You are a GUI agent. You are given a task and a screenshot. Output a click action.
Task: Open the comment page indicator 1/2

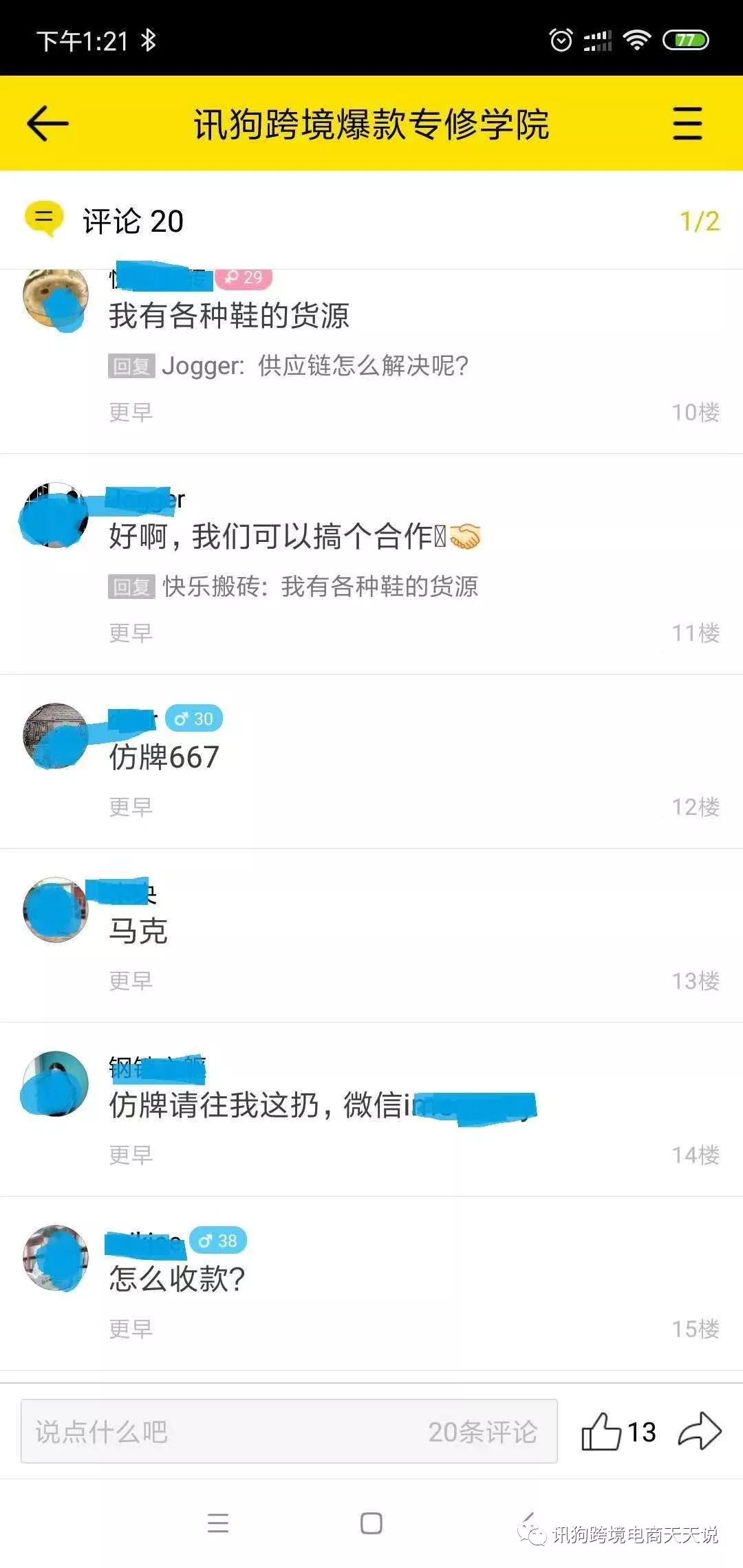[x=699, y=221]
